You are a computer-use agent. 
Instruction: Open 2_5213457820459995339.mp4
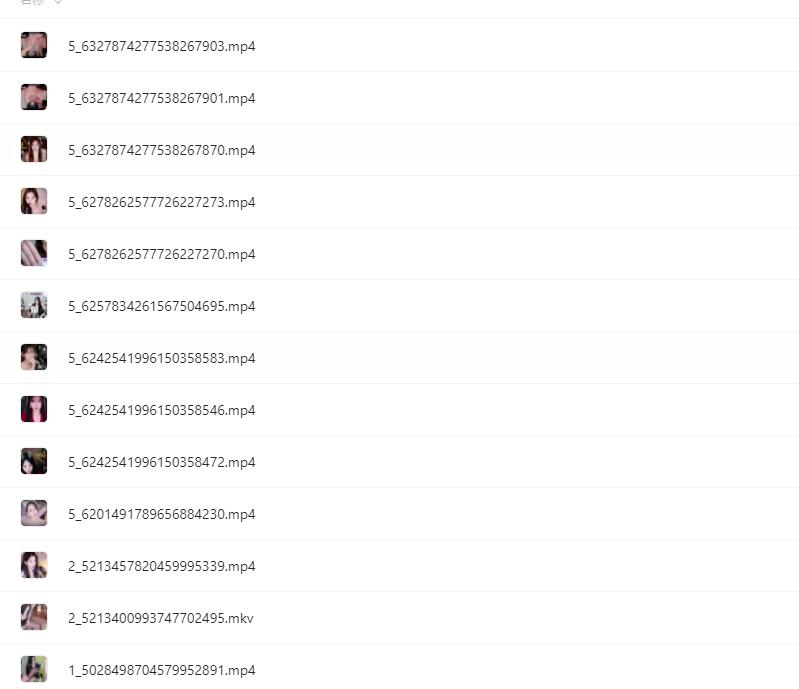(161, 566)
